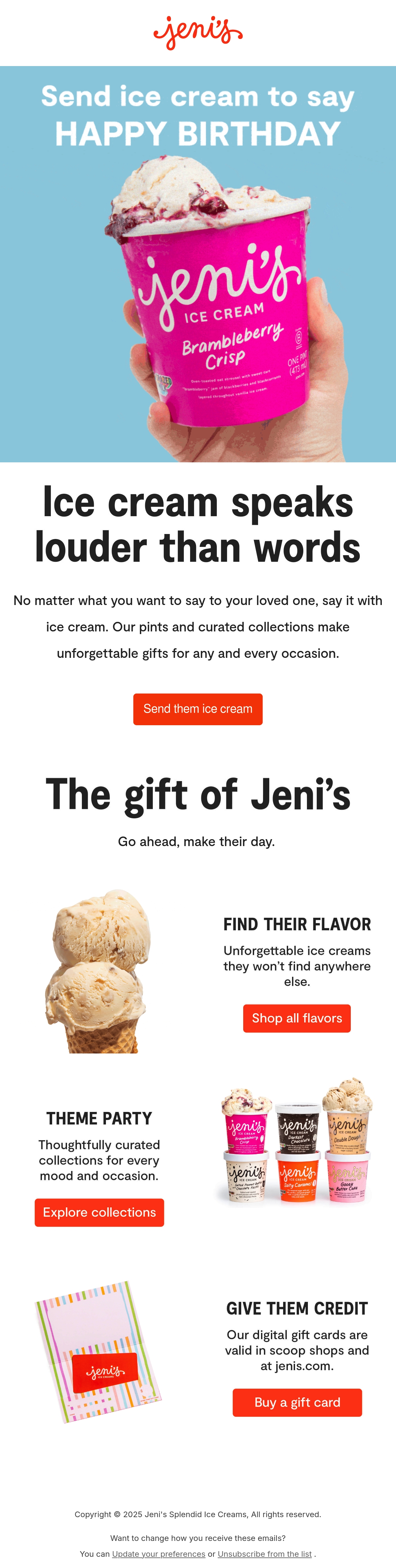The image size is (396, 1568).
Task: Tap the Send them ice cream button
Action: (x=198, y=709)
